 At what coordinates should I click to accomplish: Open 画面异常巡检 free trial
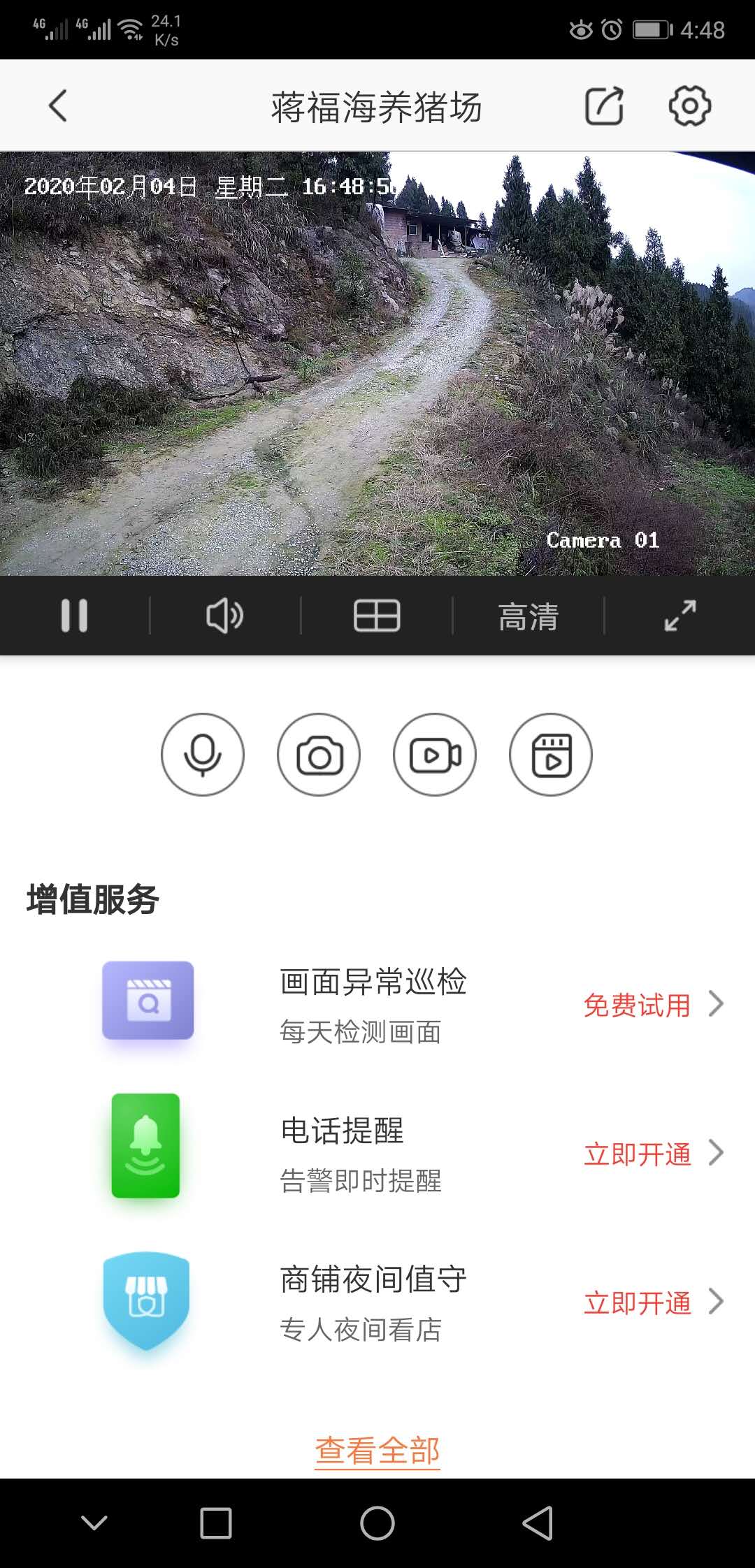point(652,1005)
